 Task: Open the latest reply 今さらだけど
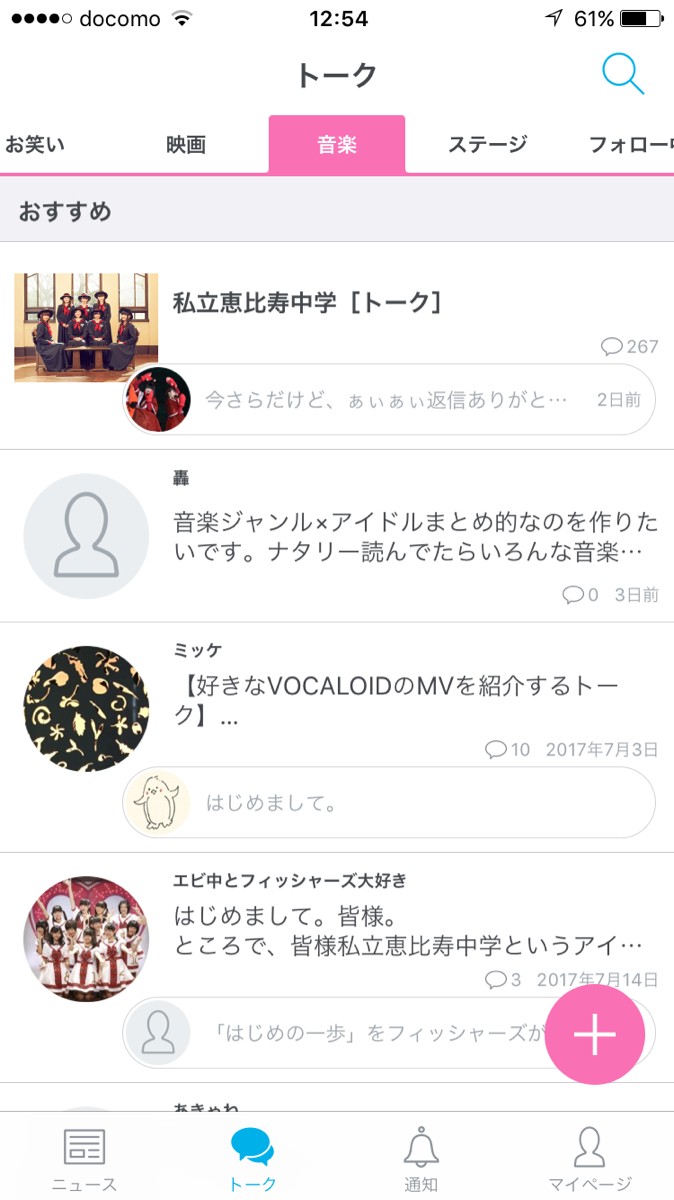[x=388, y=400]
